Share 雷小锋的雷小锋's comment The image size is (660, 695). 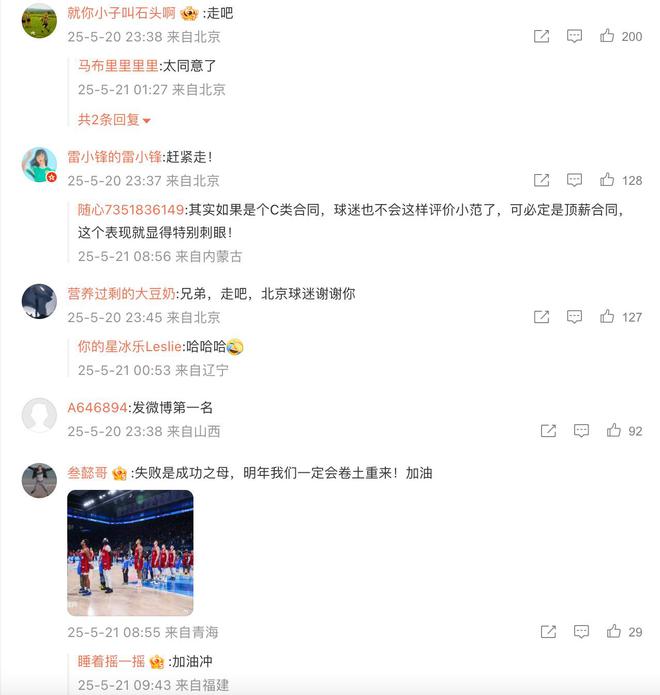coord(541,180)
